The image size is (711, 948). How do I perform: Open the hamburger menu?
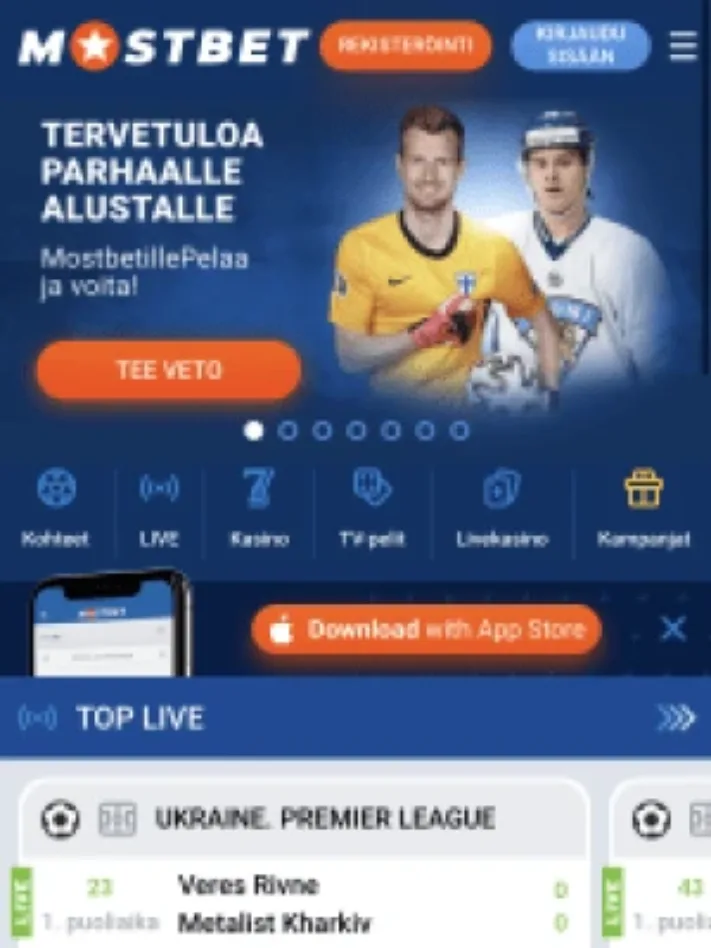pyautogui.click(x=683, y=46)
